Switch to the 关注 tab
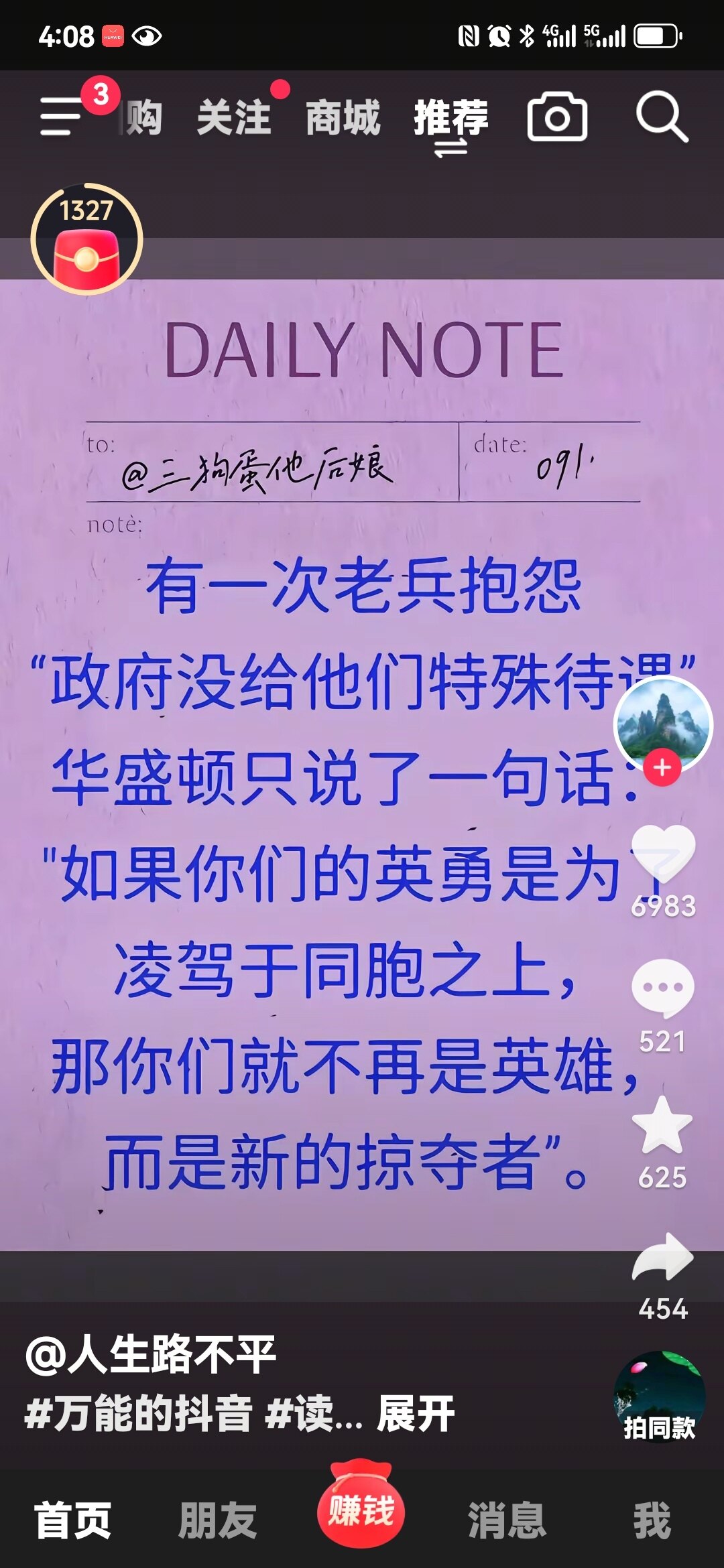The height and width of the screenshot is (1568, 724). 233,117
